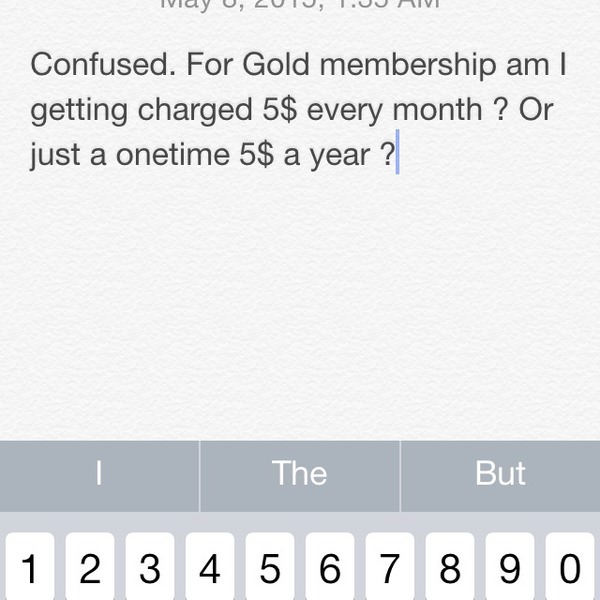Tap the number 7 key
Image resolution: width=600 pixels, height=600 pixels.
point(390,570)
